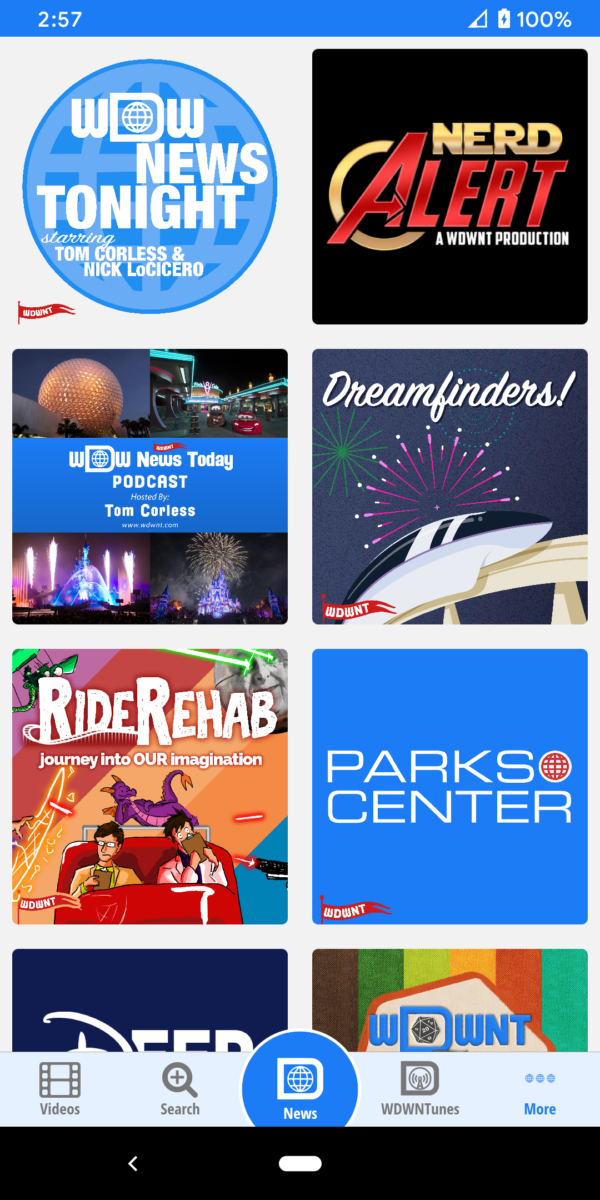Open the Parks Center podcast tile
This screenshot has width=600, height=1200.
point(450,786)
